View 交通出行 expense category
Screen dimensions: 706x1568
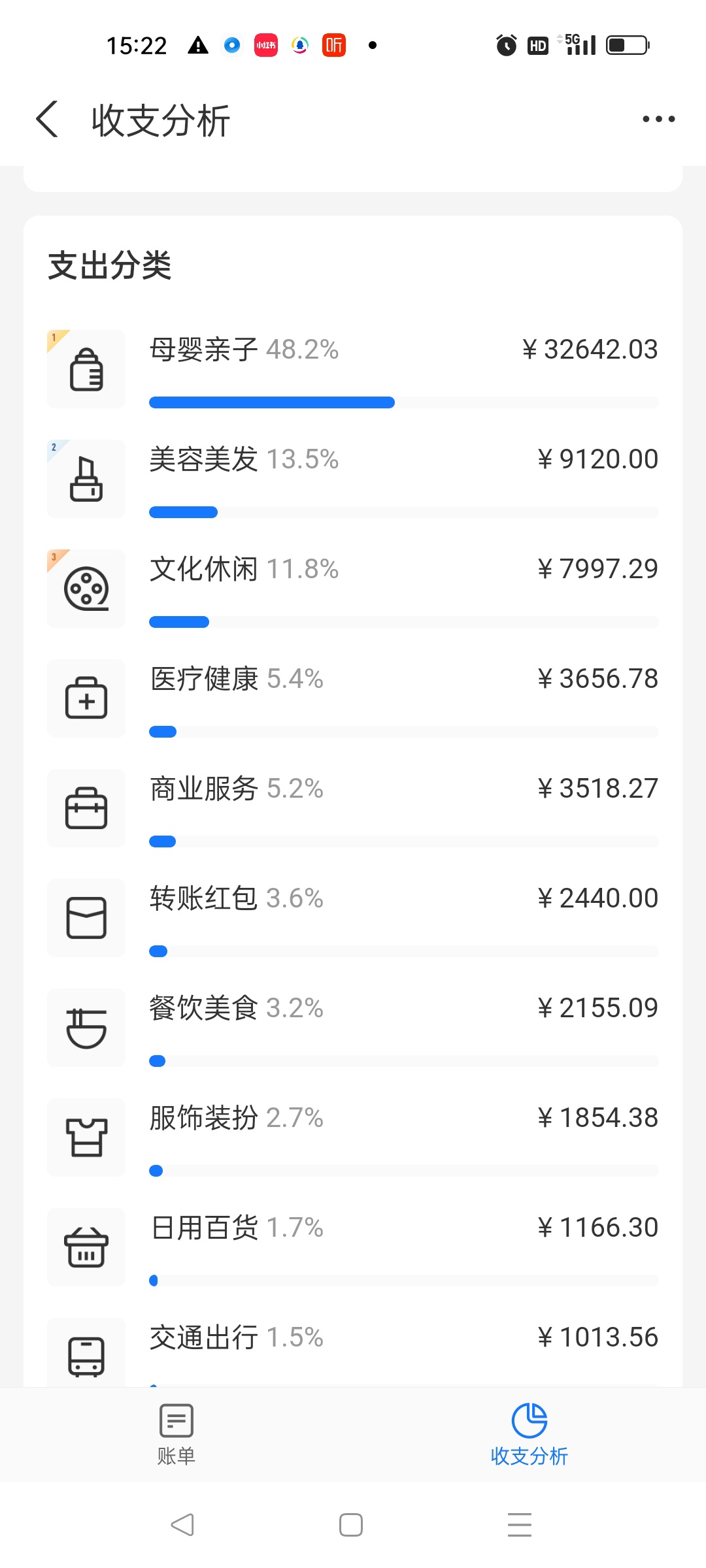tap(353, 1352)
